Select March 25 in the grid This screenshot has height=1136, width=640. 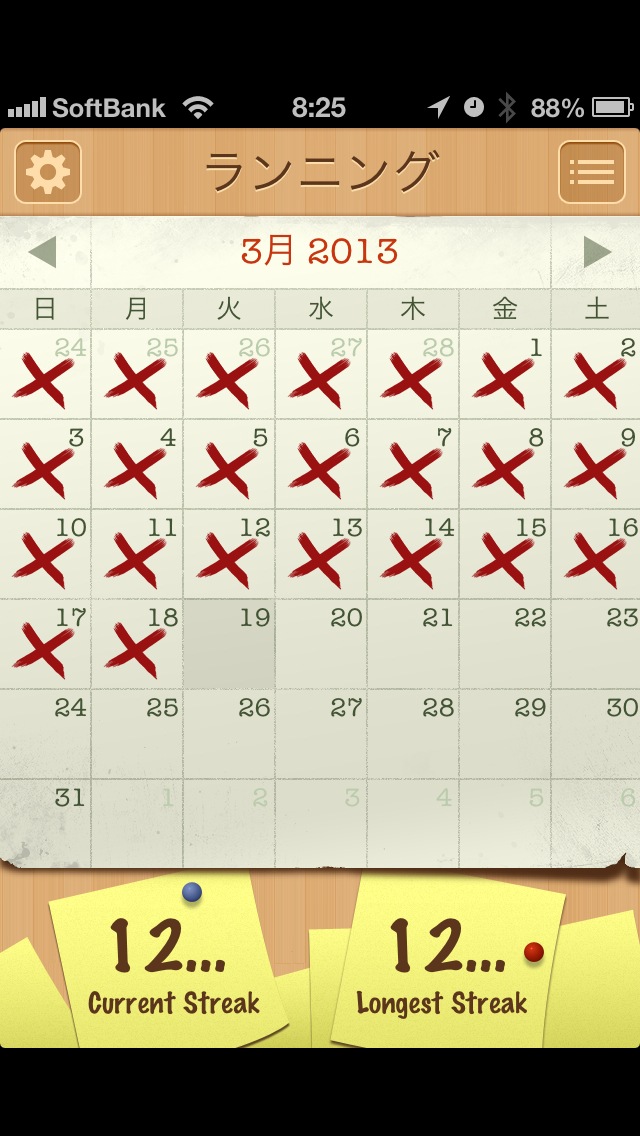click(137, 735)
